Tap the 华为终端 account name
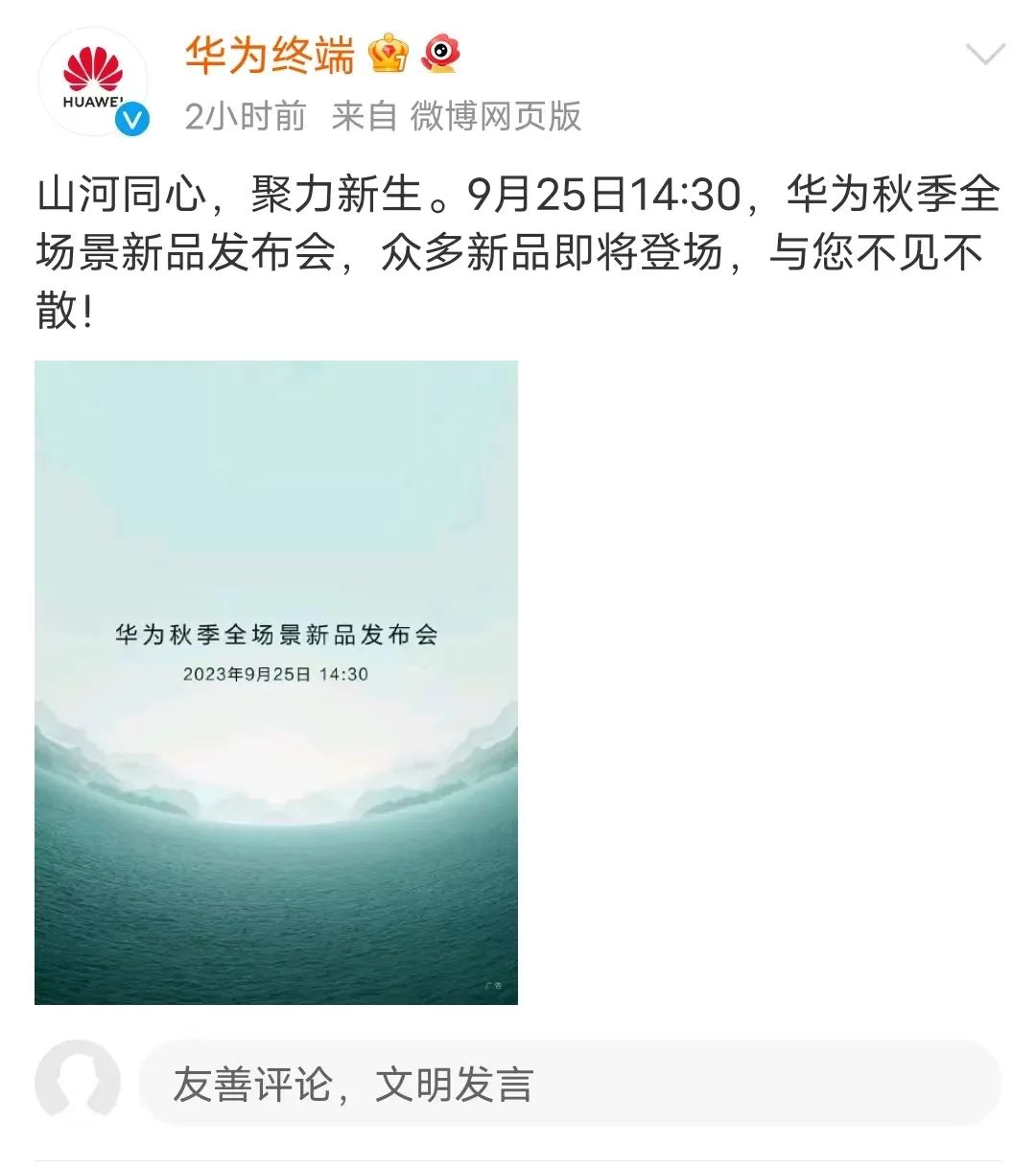 (270, 56)
